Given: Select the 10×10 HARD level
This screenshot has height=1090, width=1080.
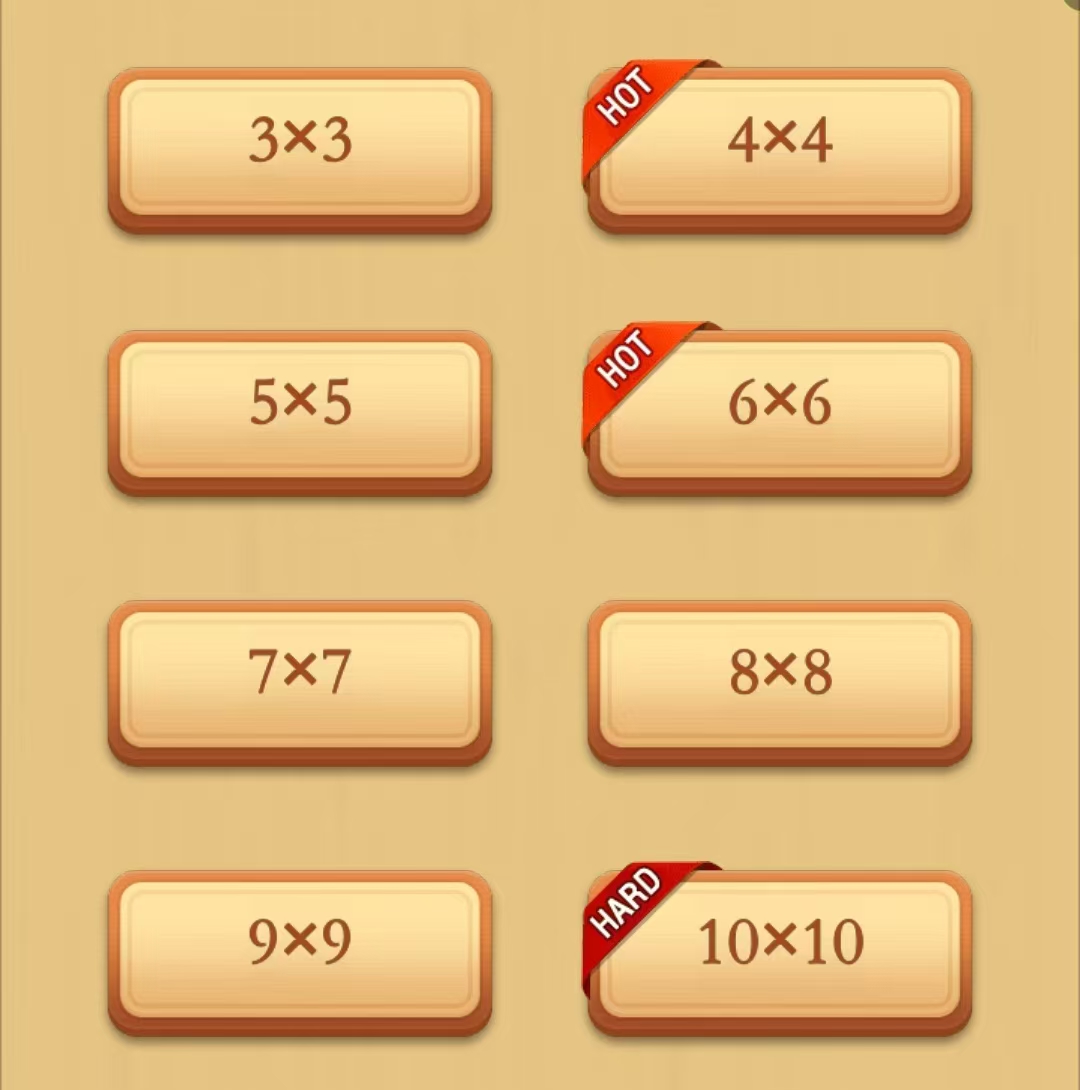Looking at the screenshot, I should coord(780,946).
